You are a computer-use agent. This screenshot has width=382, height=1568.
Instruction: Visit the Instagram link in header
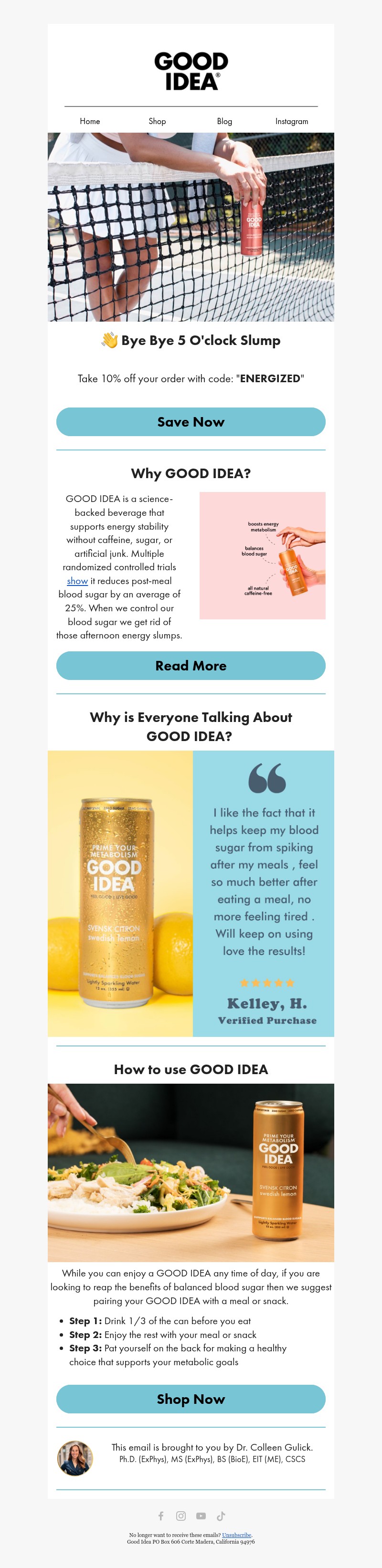coord(291,121)
